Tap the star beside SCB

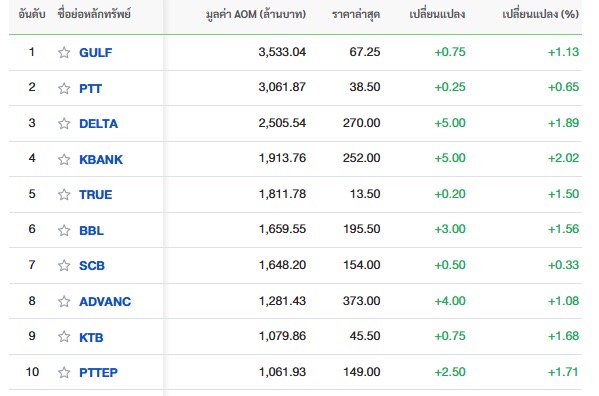[x=64, y=265]
